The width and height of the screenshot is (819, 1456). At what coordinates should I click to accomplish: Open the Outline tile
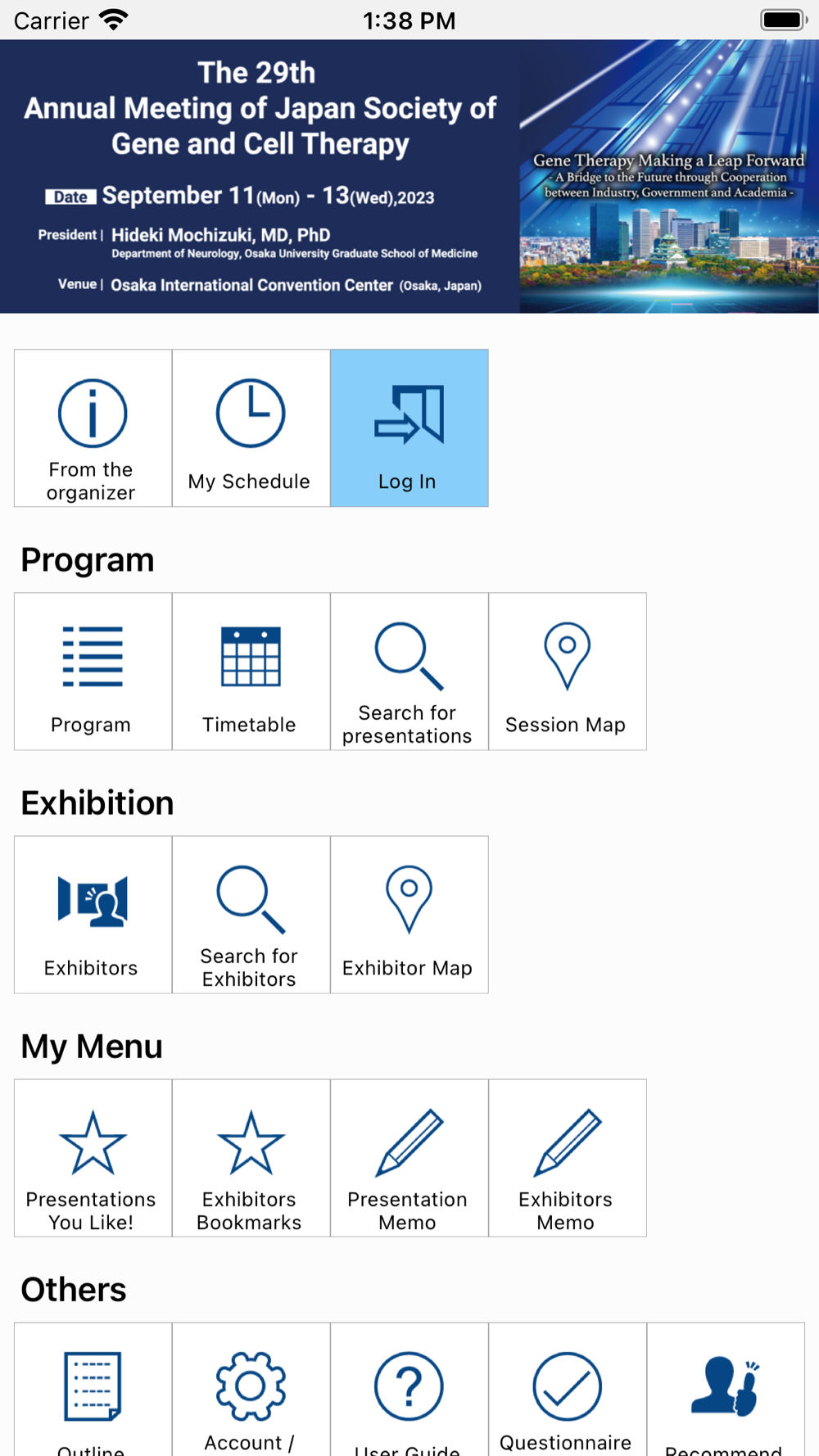pyautogui.click(x=93, y=1392)
